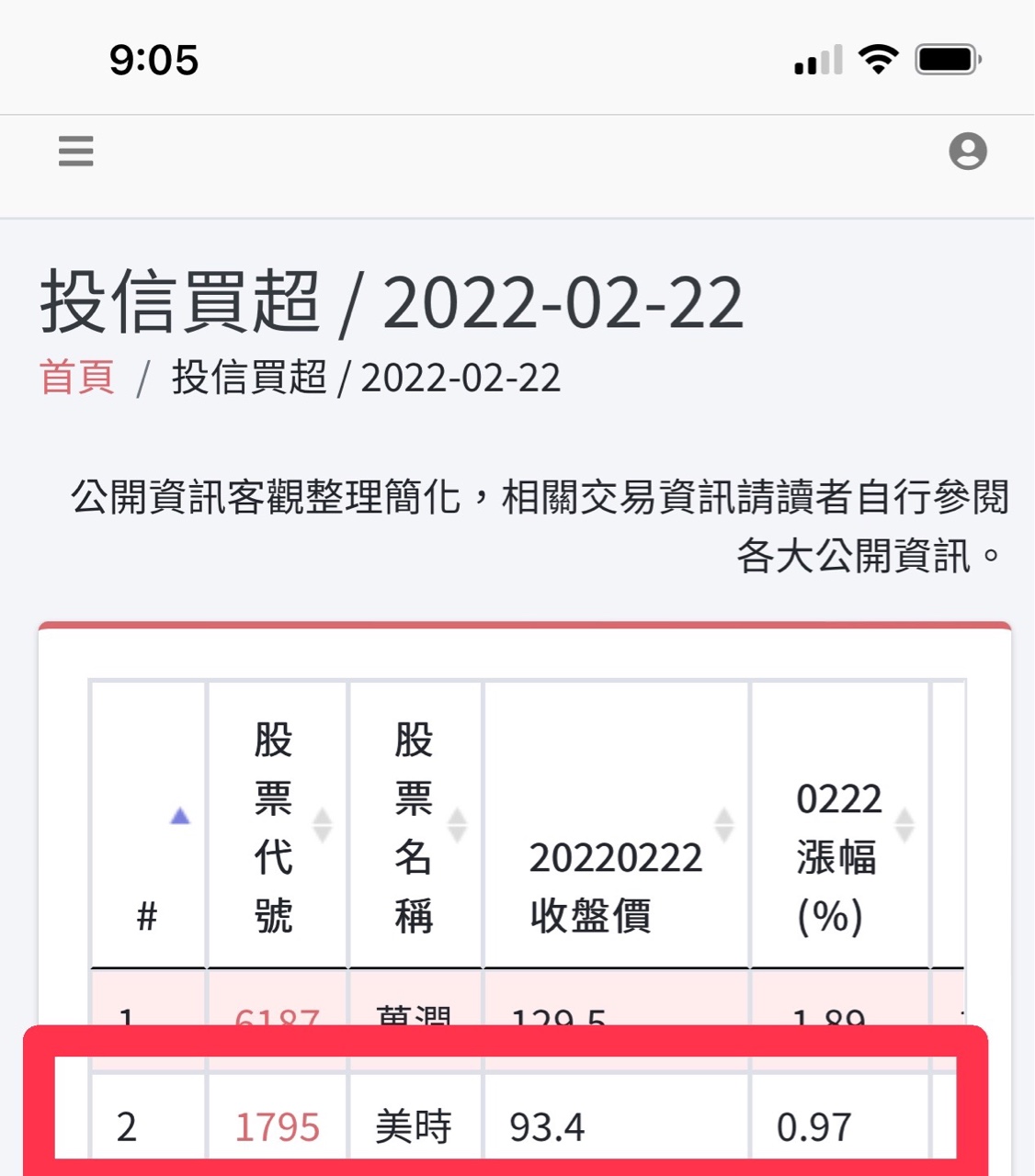
Task: Sort by 股票代號 column
Action: pos(276,825)
